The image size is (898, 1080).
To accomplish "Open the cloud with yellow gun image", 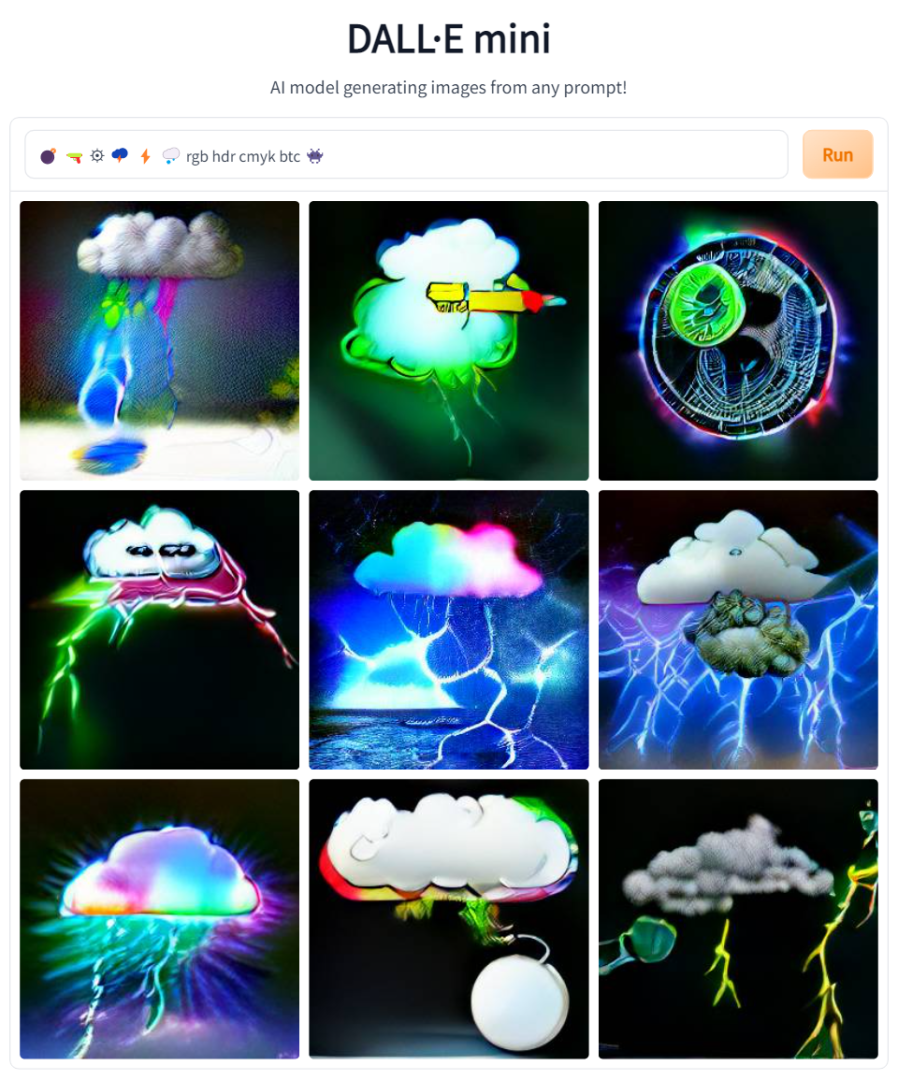I will [x=448, y=341].
